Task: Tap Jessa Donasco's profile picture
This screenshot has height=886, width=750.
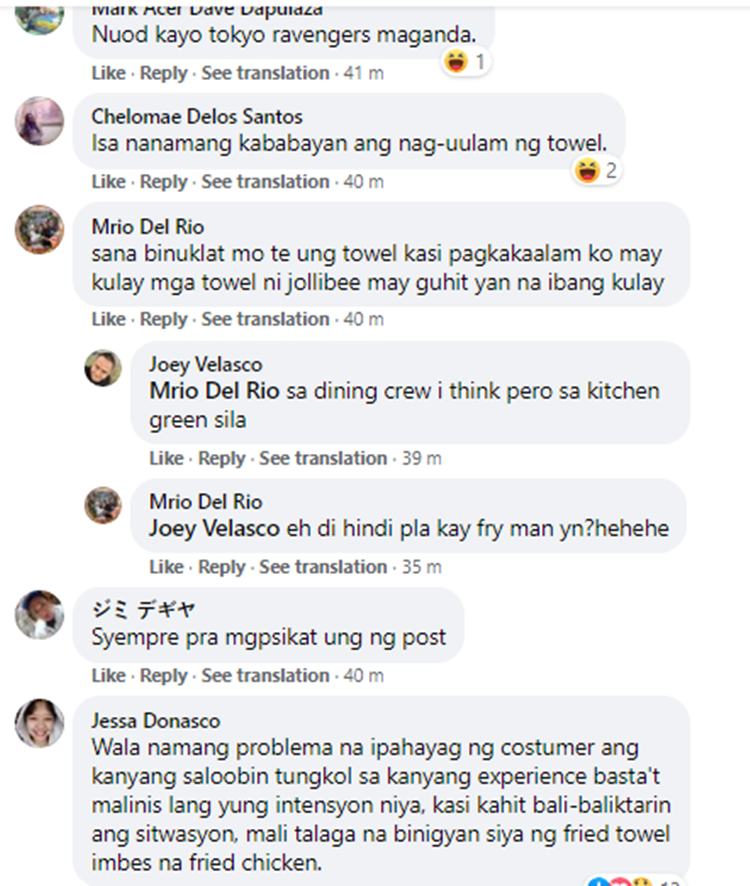Action: coord(40,723)
